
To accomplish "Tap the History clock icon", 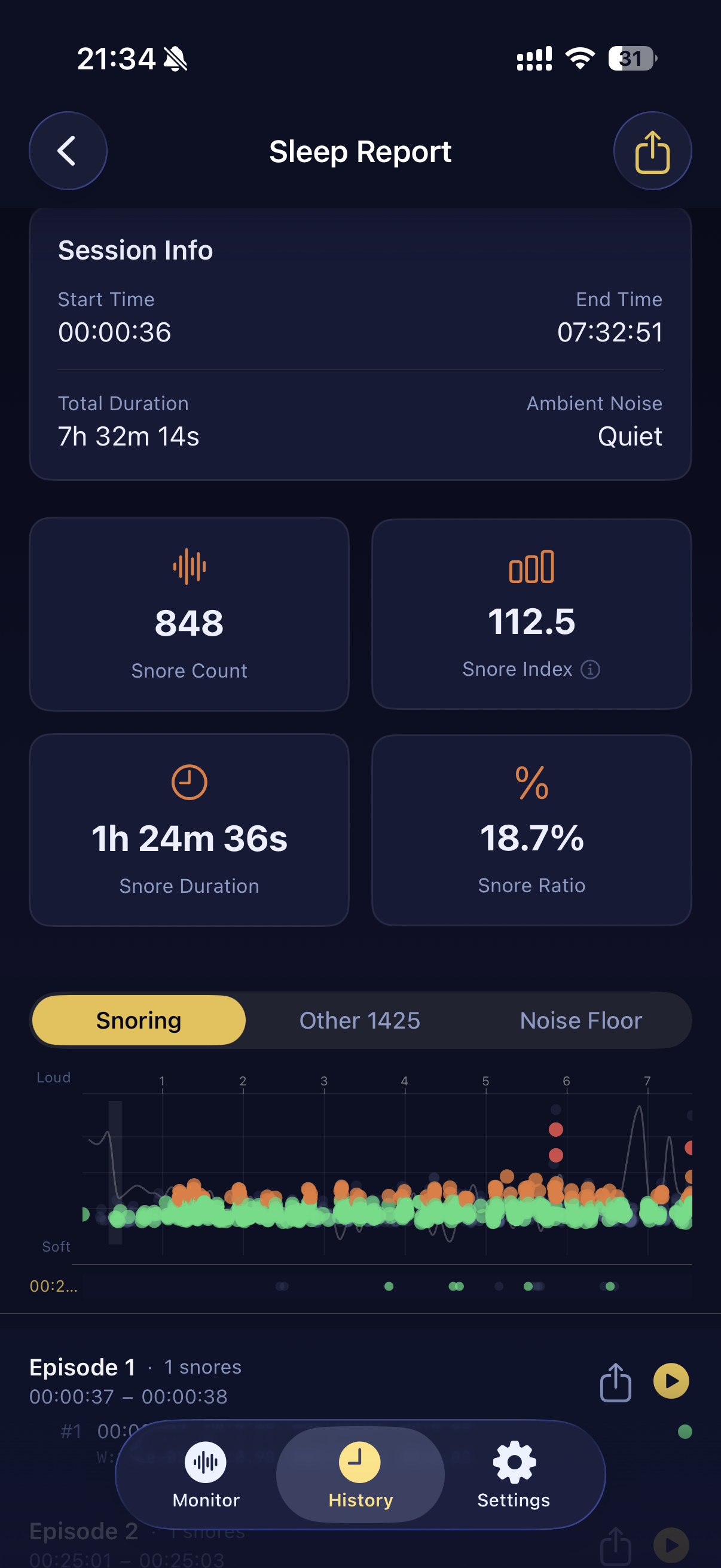I will pos(360,1462).
